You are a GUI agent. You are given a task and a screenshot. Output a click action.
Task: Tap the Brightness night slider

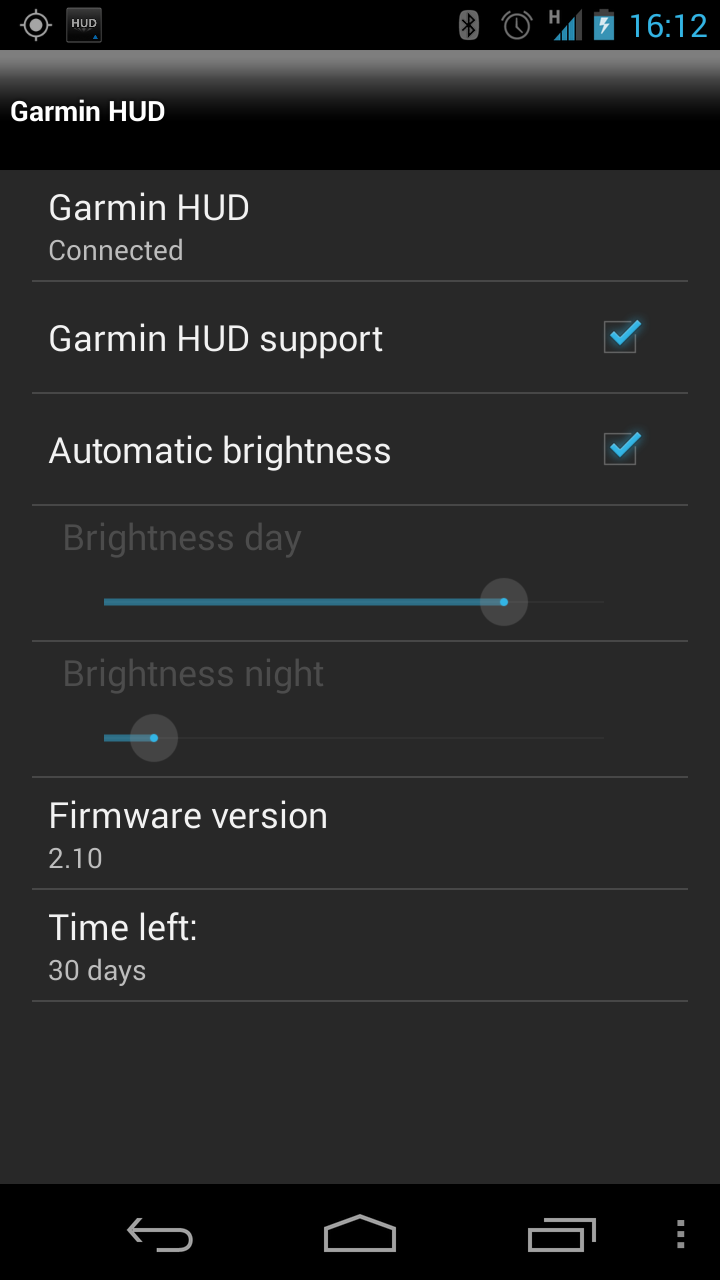click(354, 738)
